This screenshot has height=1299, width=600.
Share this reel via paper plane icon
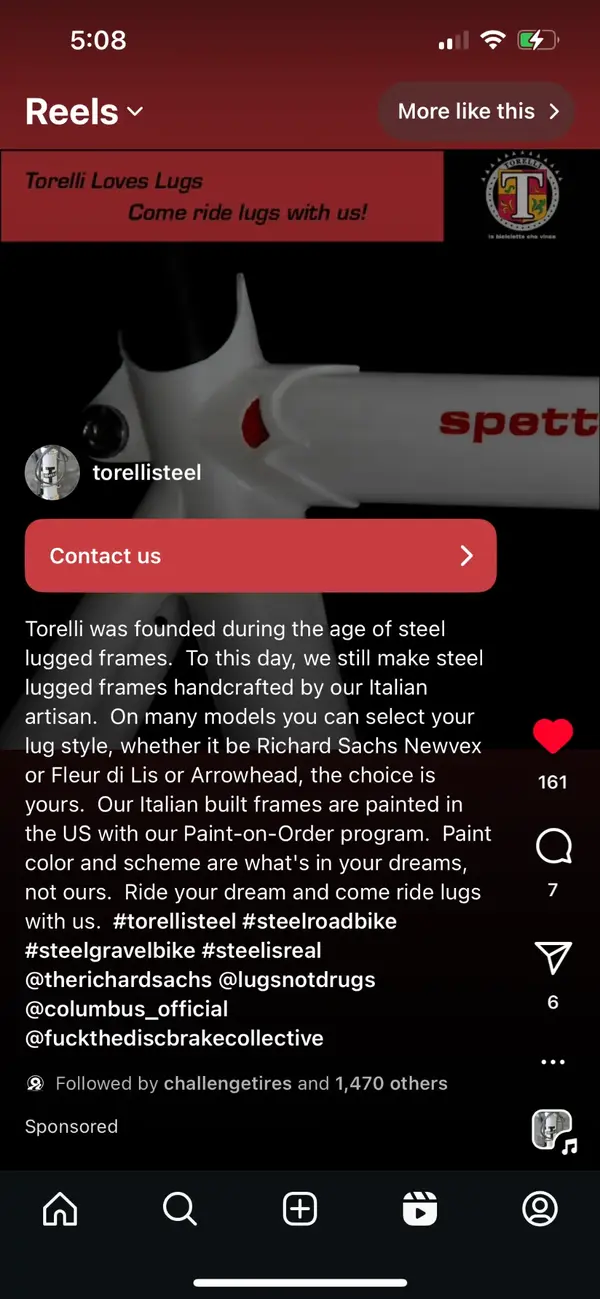pos(552,960)
